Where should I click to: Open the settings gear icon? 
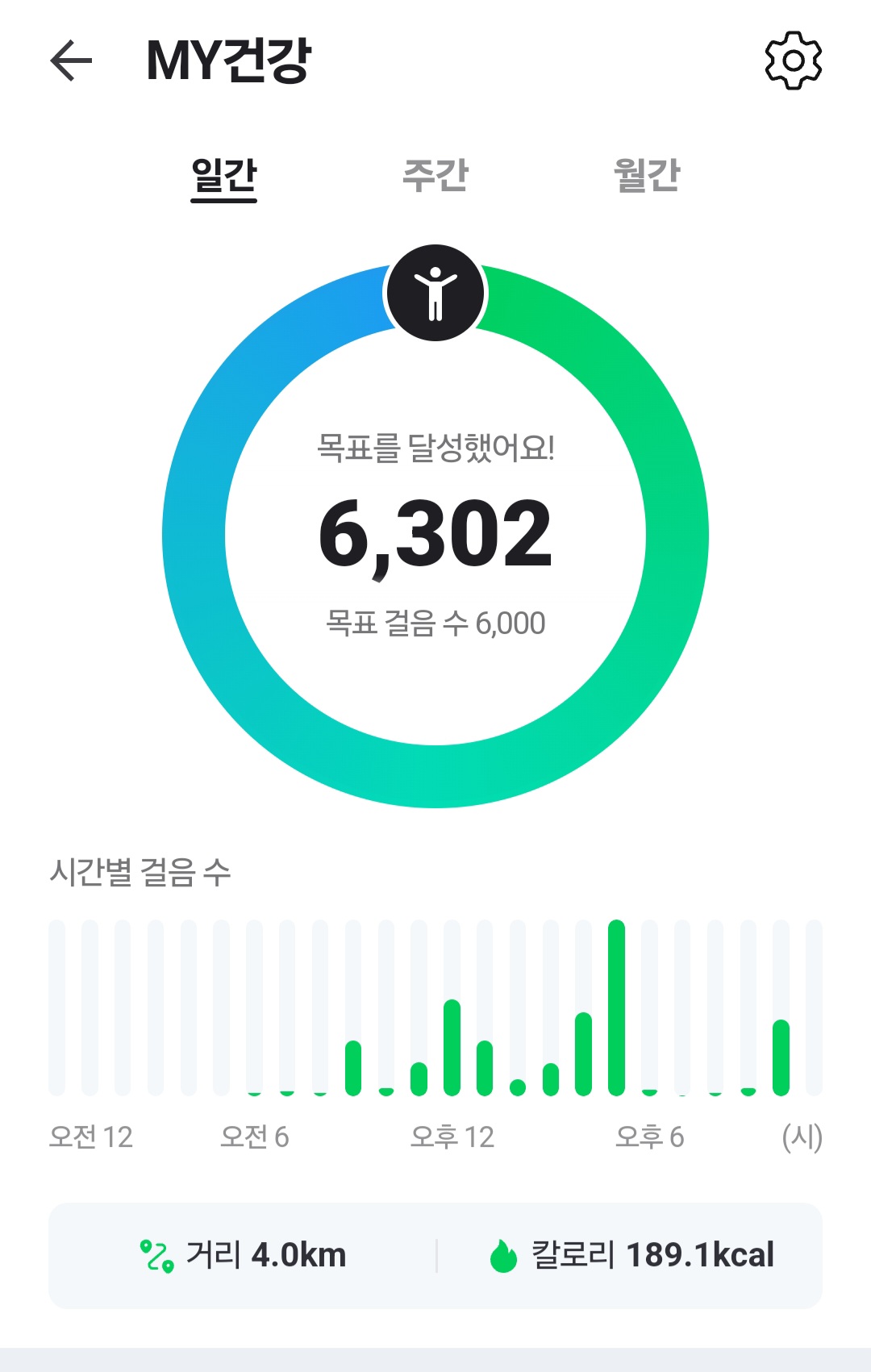793,60
